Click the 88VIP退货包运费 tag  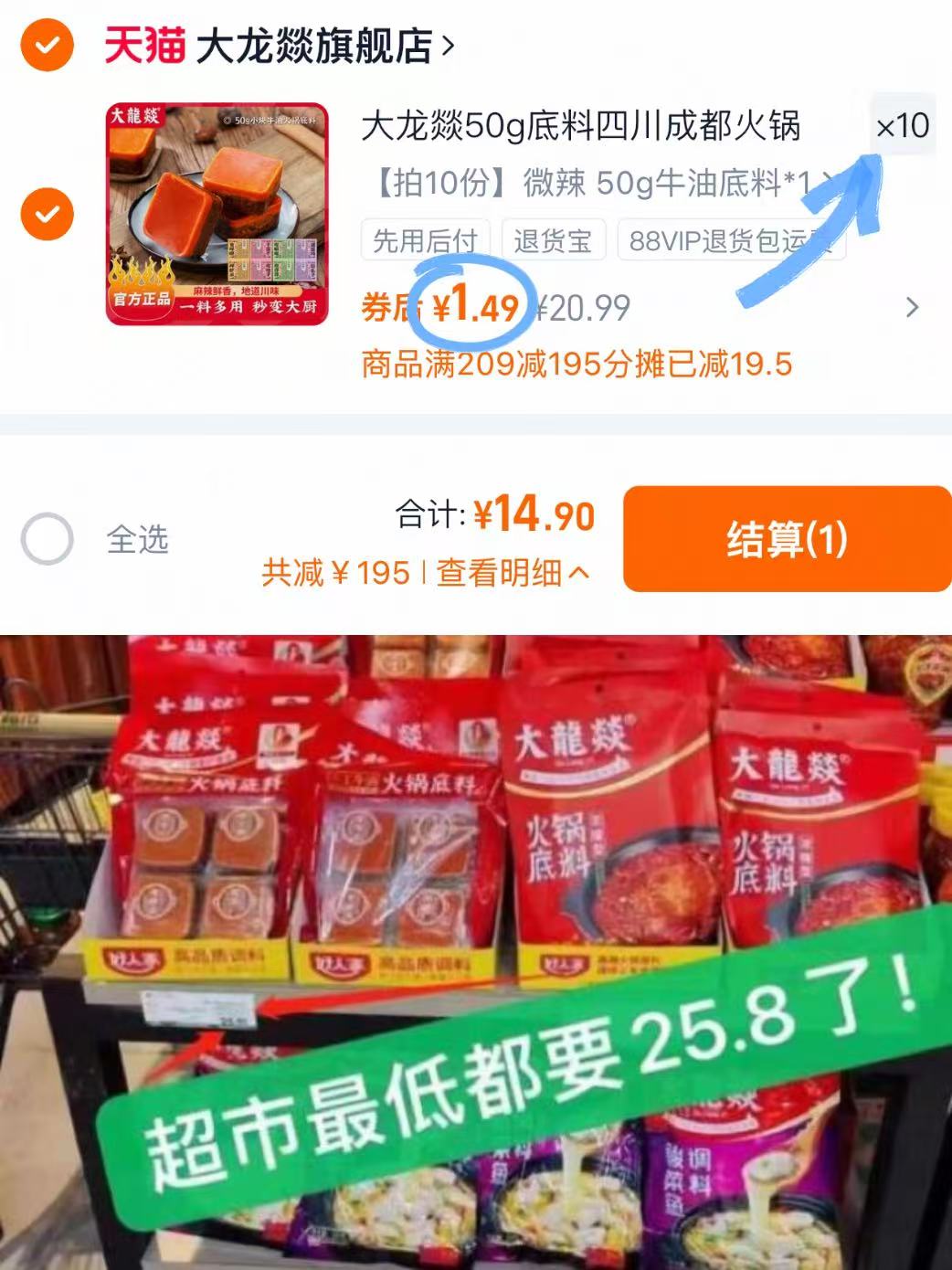point(731,239)
